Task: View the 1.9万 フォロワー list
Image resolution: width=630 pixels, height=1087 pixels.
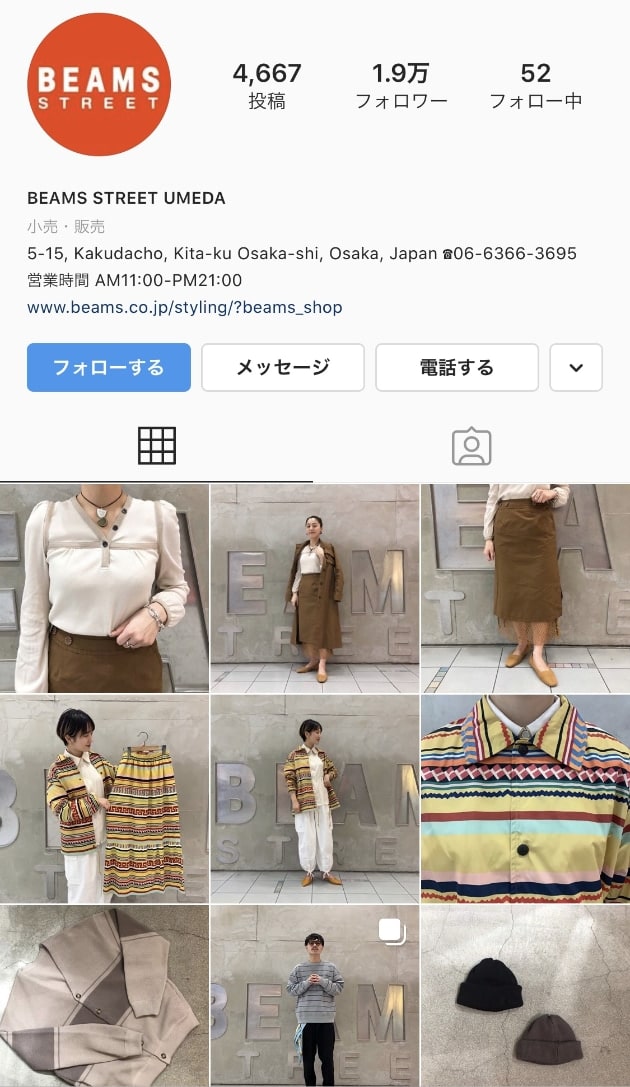Action: click(x=401, y=86)
